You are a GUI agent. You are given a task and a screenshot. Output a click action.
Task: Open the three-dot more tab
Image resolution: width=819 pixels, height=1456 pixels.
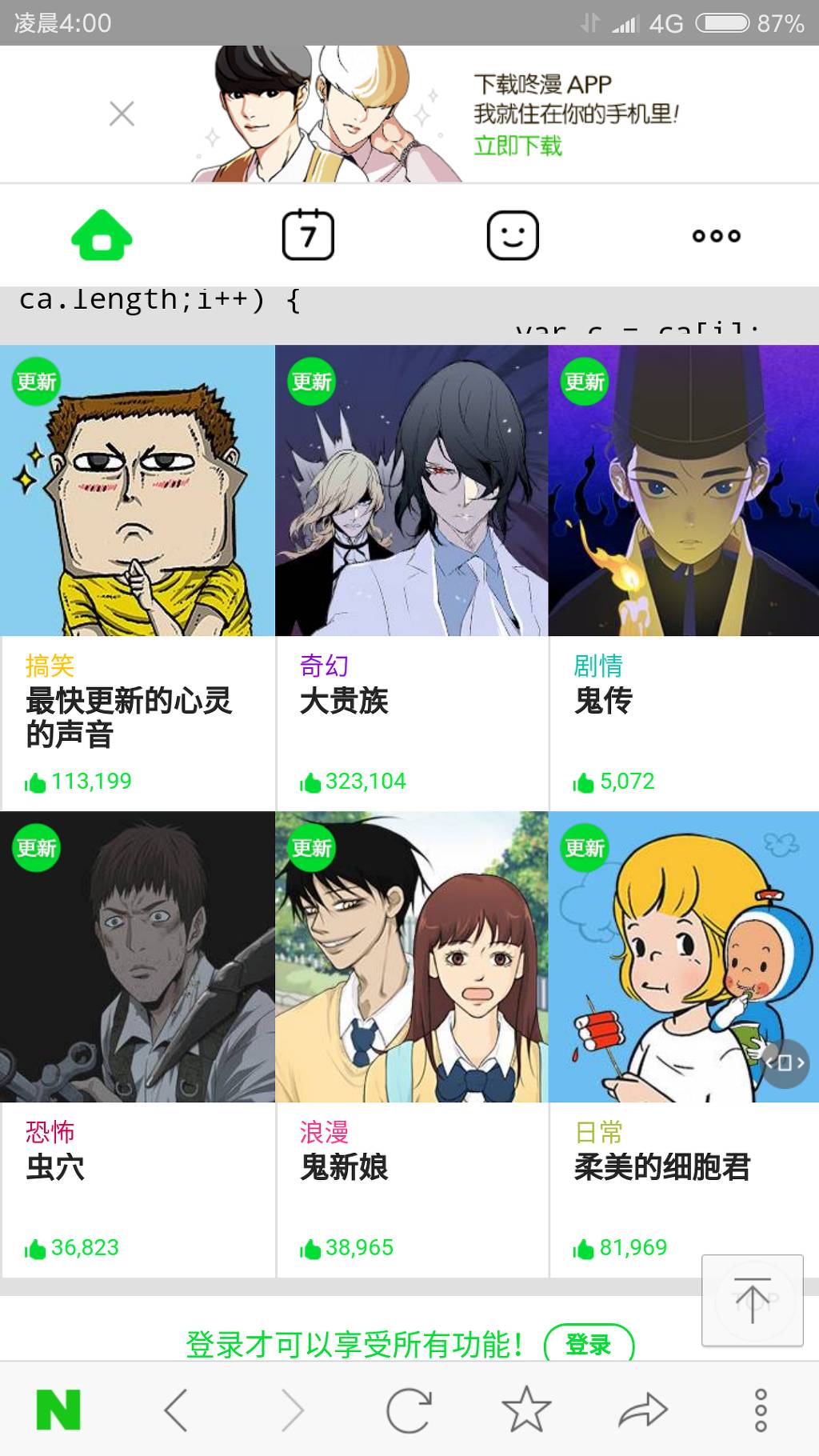tap(717, 236)
